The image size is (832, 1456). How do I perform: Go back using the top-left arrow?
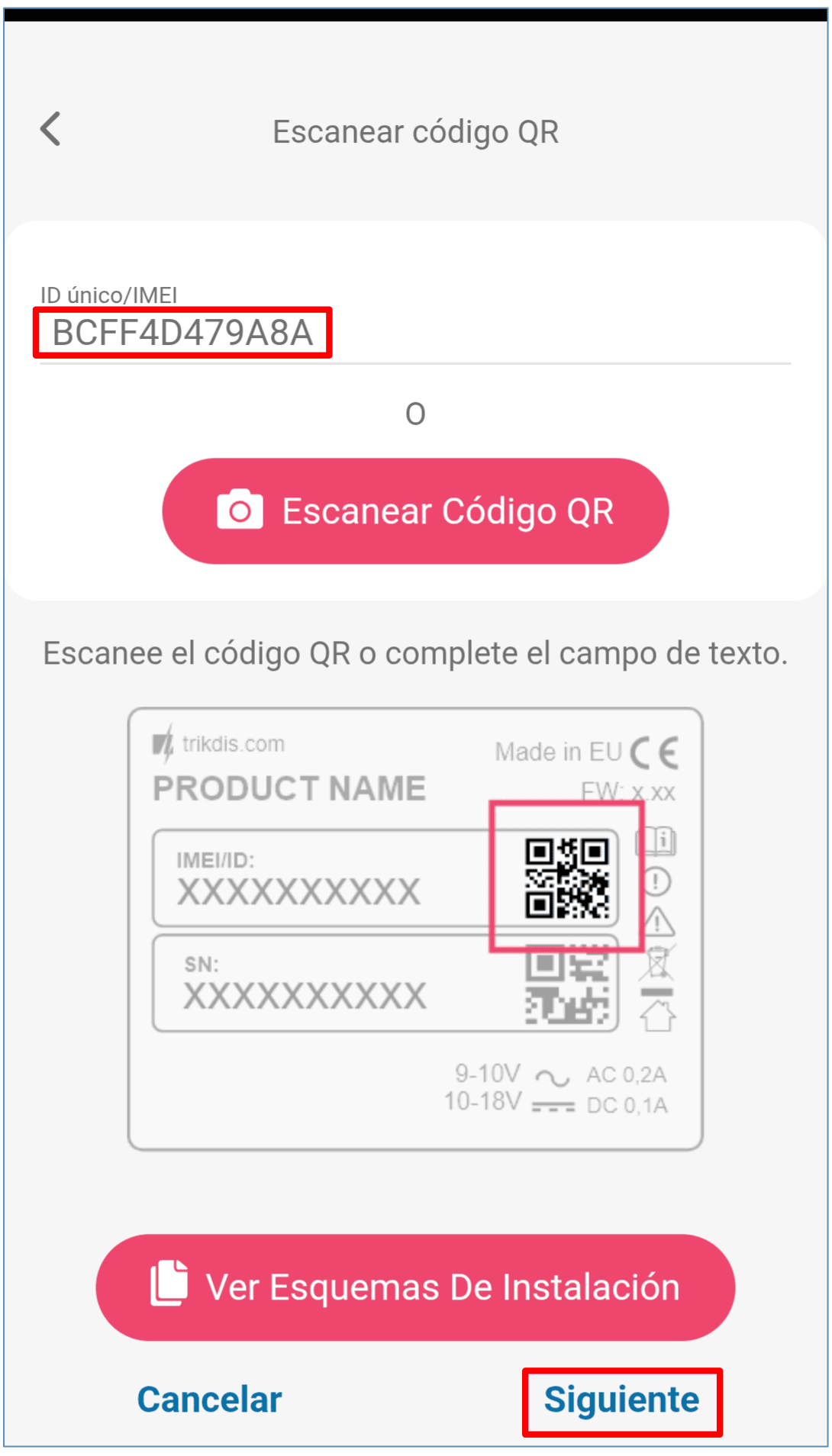pos(51,129)
